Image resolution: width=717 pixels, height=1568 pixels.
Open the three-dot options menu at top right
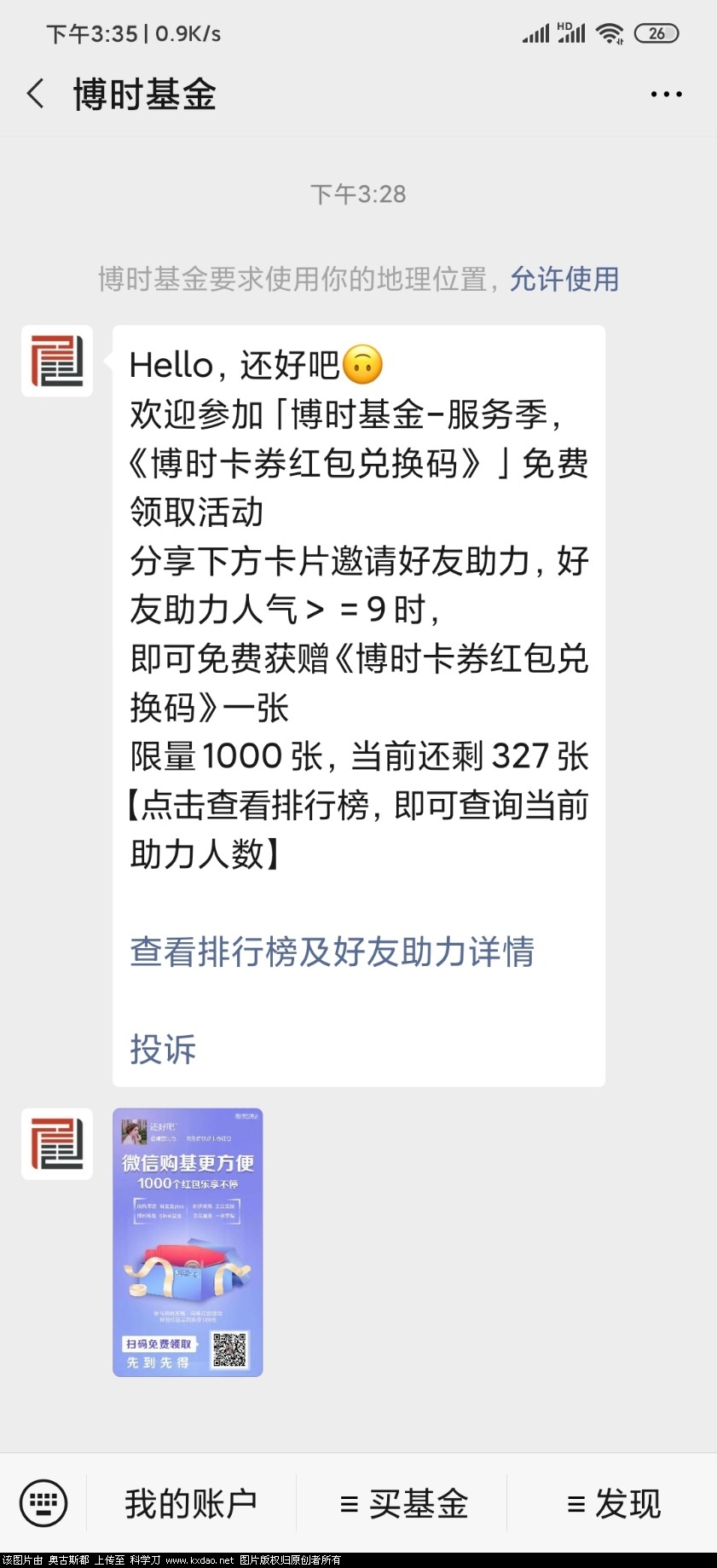(664, 94)
